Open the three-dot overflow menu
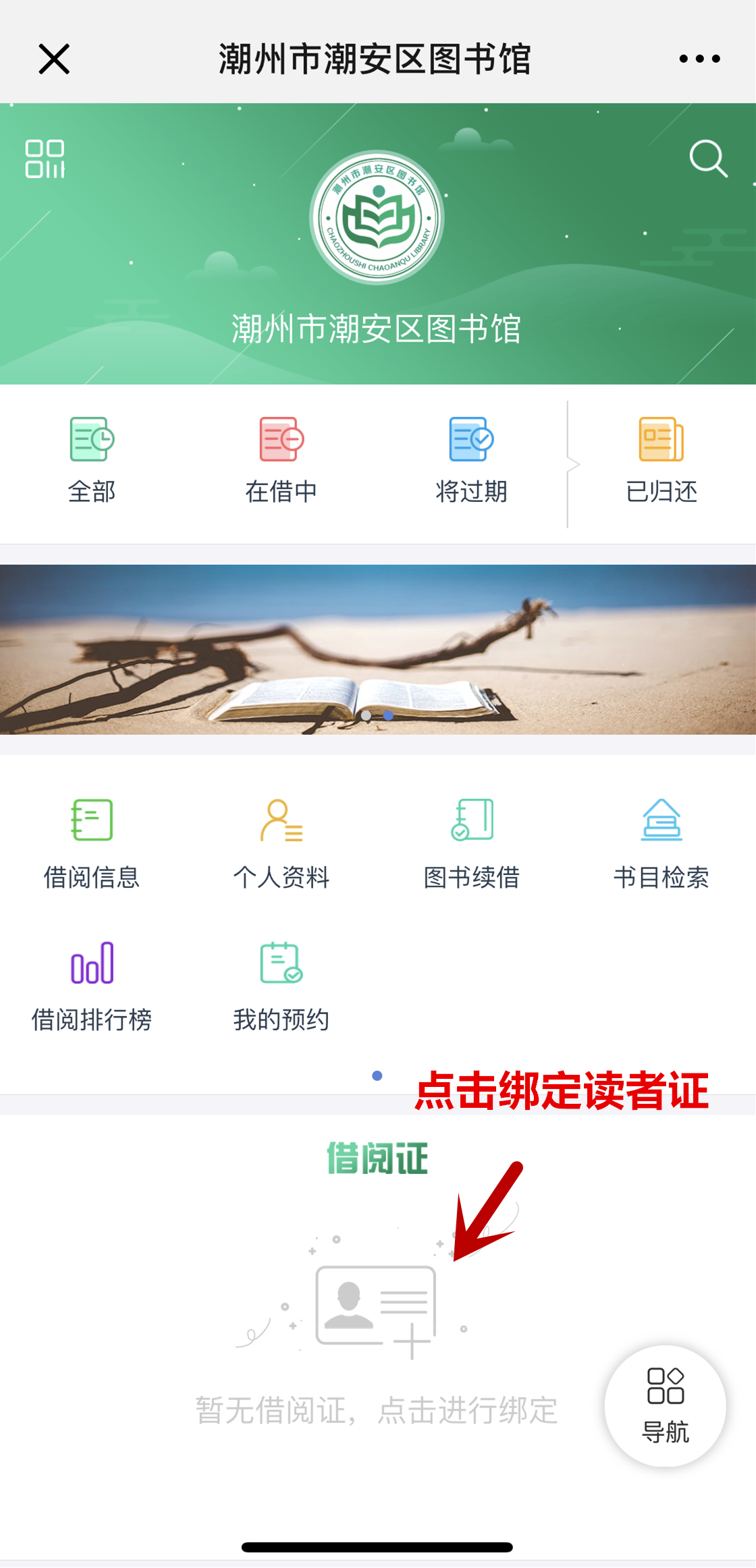Screen dimensions: 756x1568 pos(699,59)
